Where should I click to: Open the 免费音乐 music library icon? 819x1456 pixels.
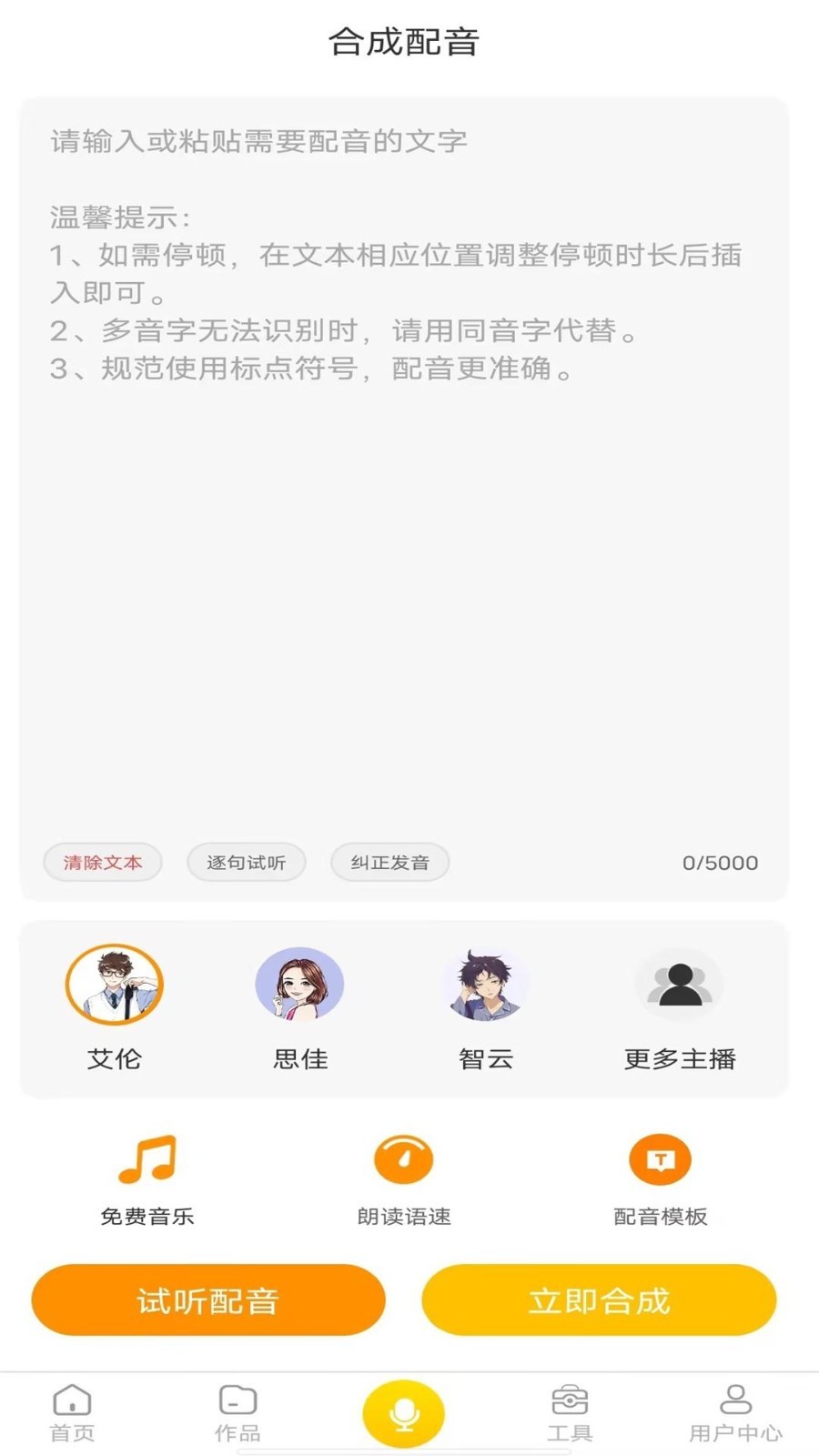pyautogui.click(x=148, y=1160)
